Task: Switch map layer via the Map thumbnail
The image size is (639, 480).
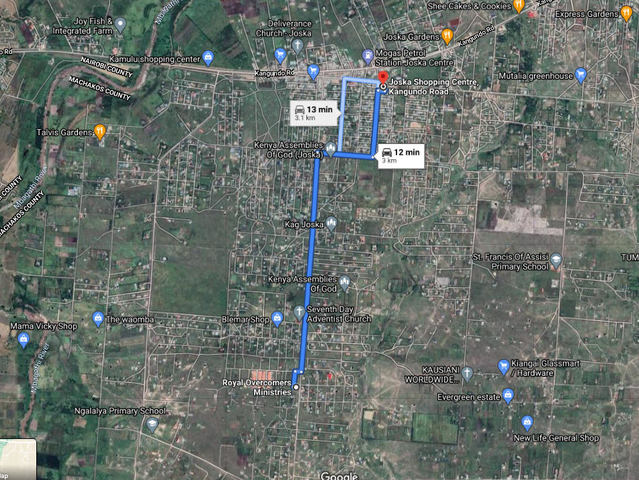Action: [x=16, y=460]
